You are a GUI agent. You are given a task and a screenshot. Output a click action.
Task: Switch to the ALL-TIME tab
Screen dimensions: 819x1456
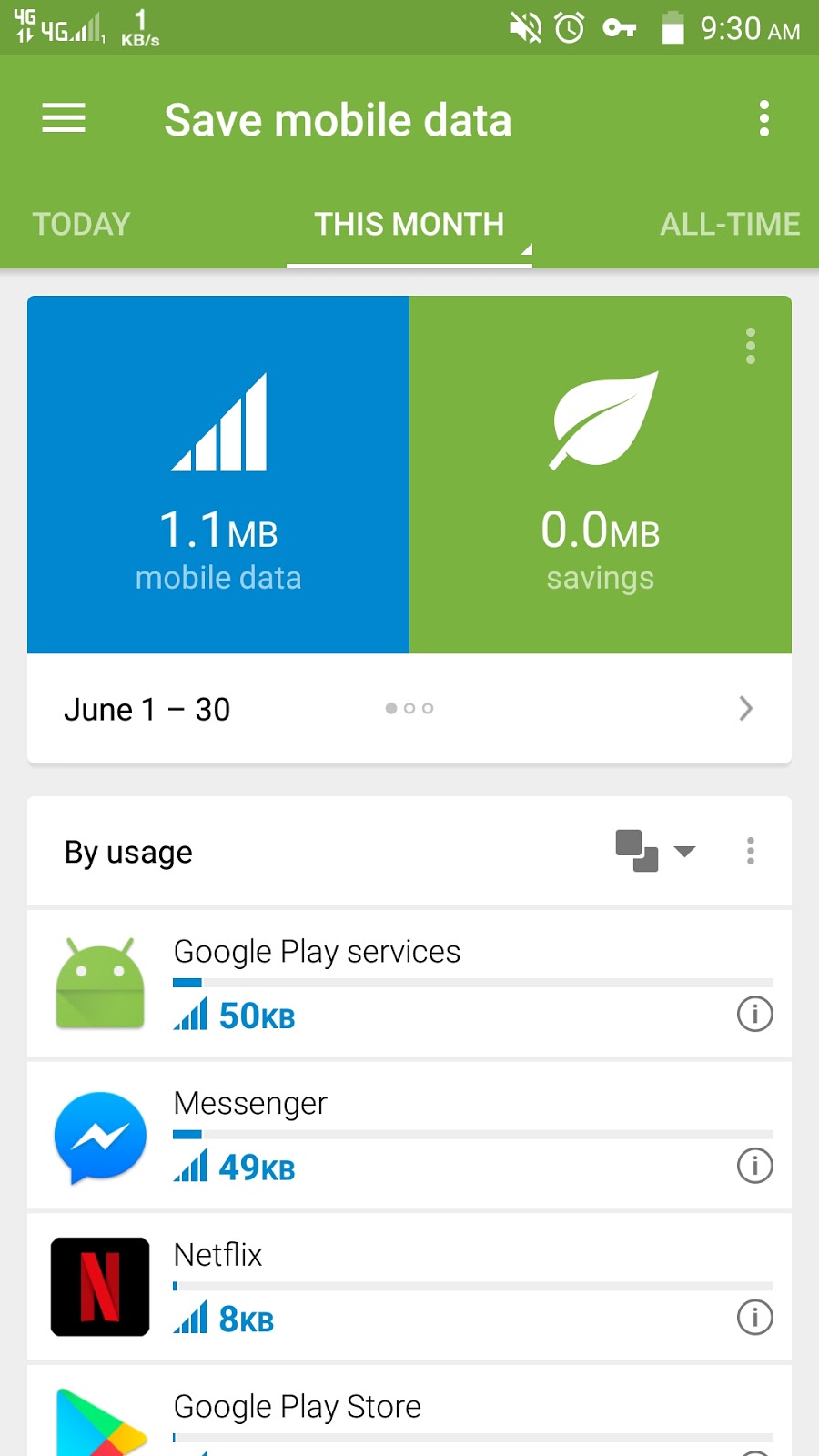(730, 224)
